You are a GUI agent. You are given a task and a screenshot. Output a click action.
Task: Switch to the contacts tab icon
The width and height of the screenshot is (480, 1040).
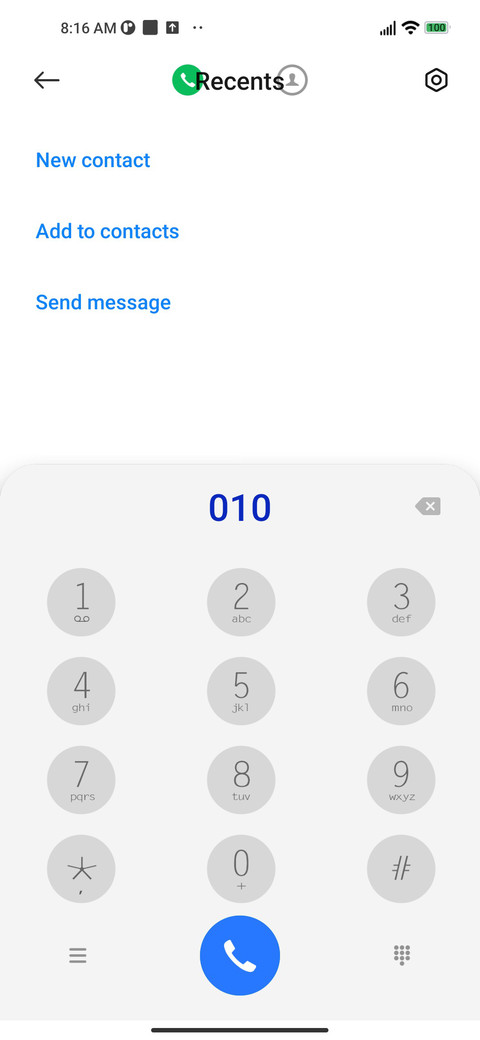[x=292, y=80]
